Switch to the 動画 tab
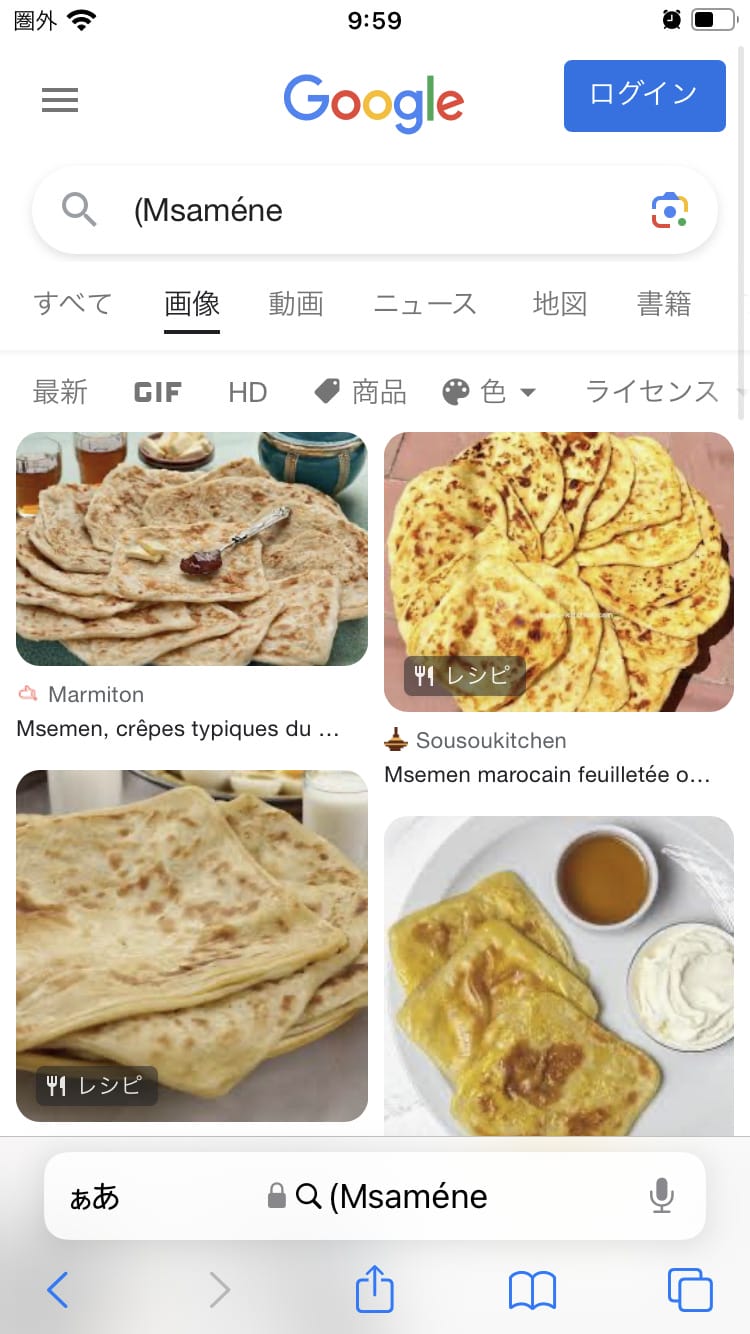The height and width of the screenshot is (1334, 750). 296,304
